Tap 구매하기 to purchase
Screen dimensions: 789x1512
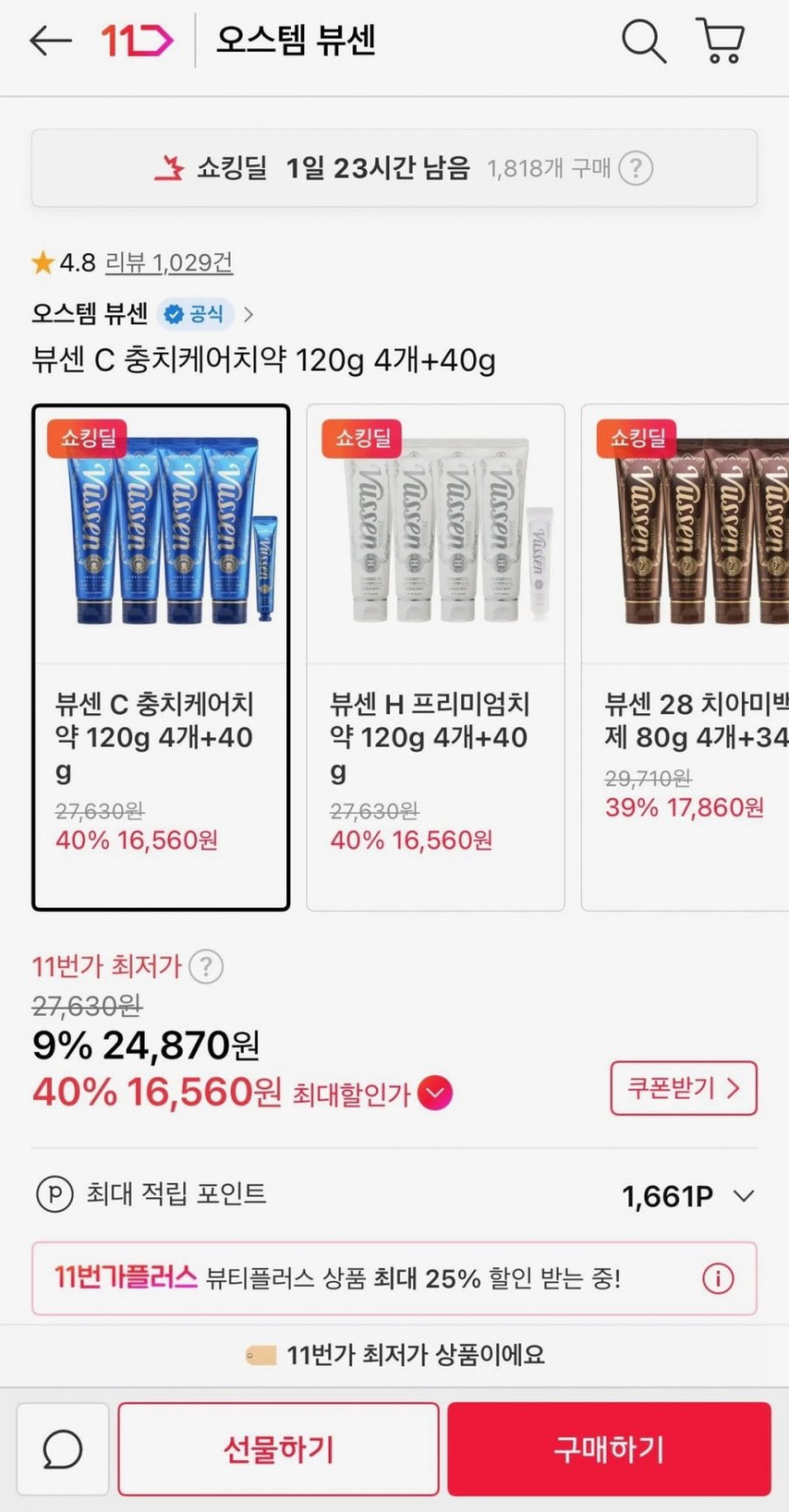[609, 1450]
